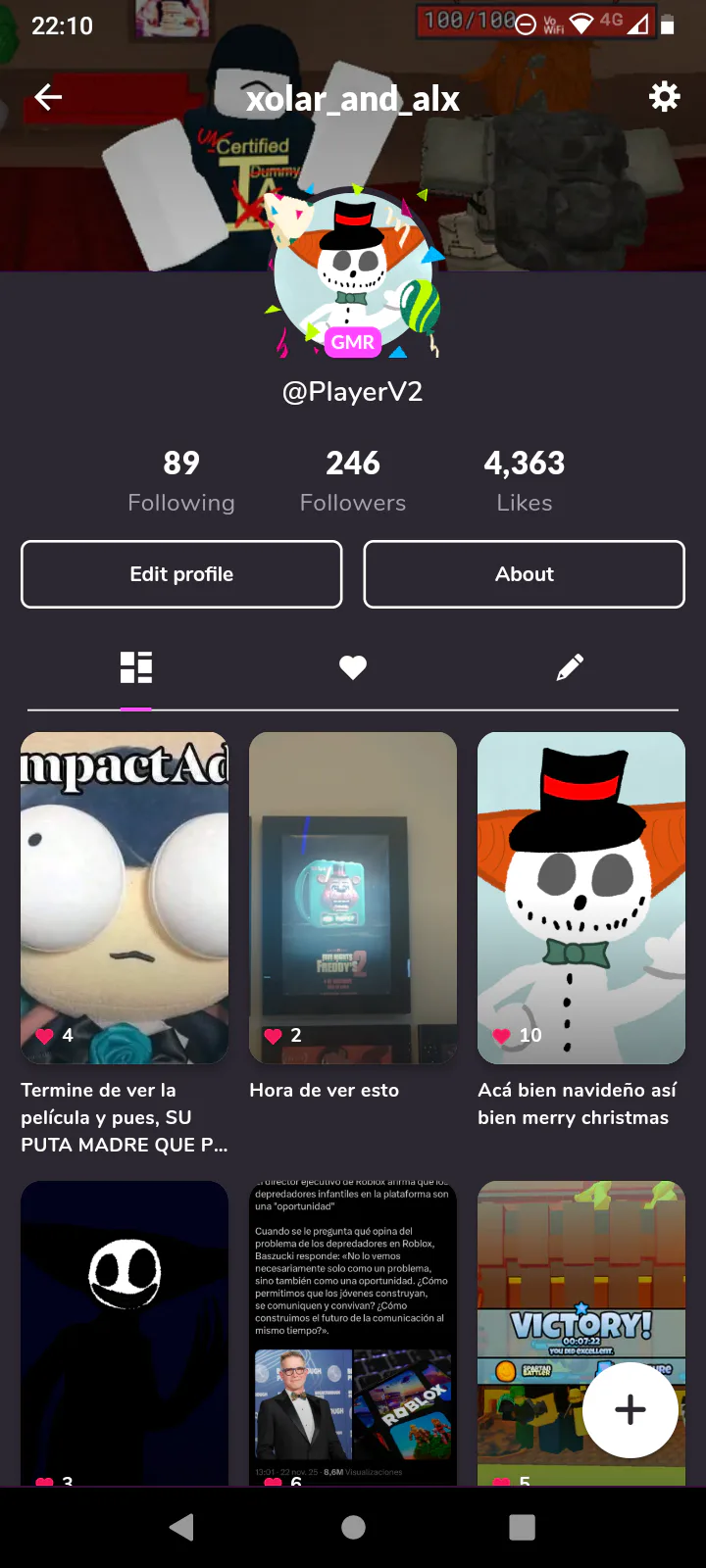Open the post "Acá bien navideño así"
Screen dimensions: 706x1568
click(581, 897)
